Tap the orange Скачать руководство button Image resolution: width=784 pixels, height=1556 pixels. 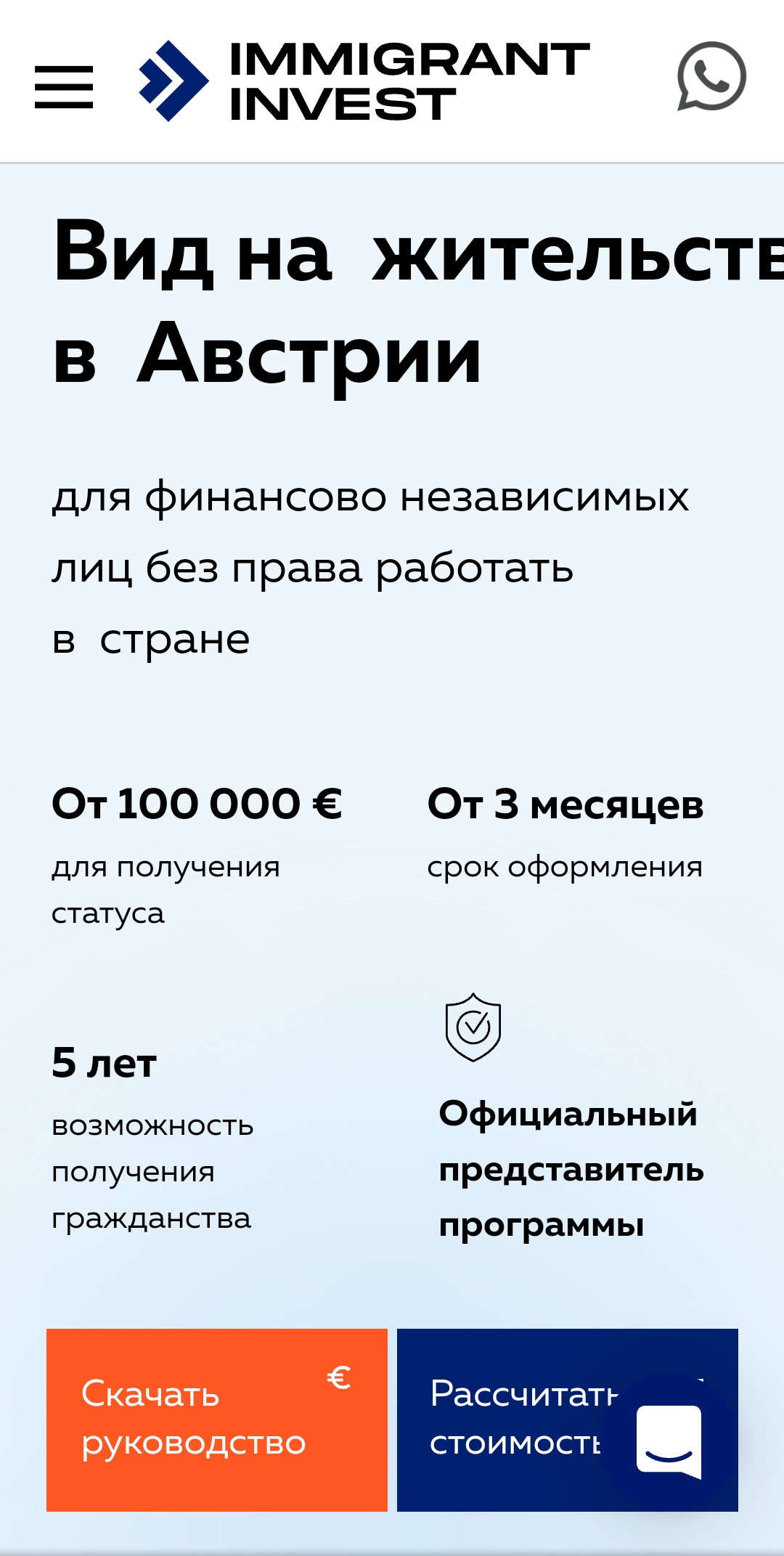click(217, 1420)
